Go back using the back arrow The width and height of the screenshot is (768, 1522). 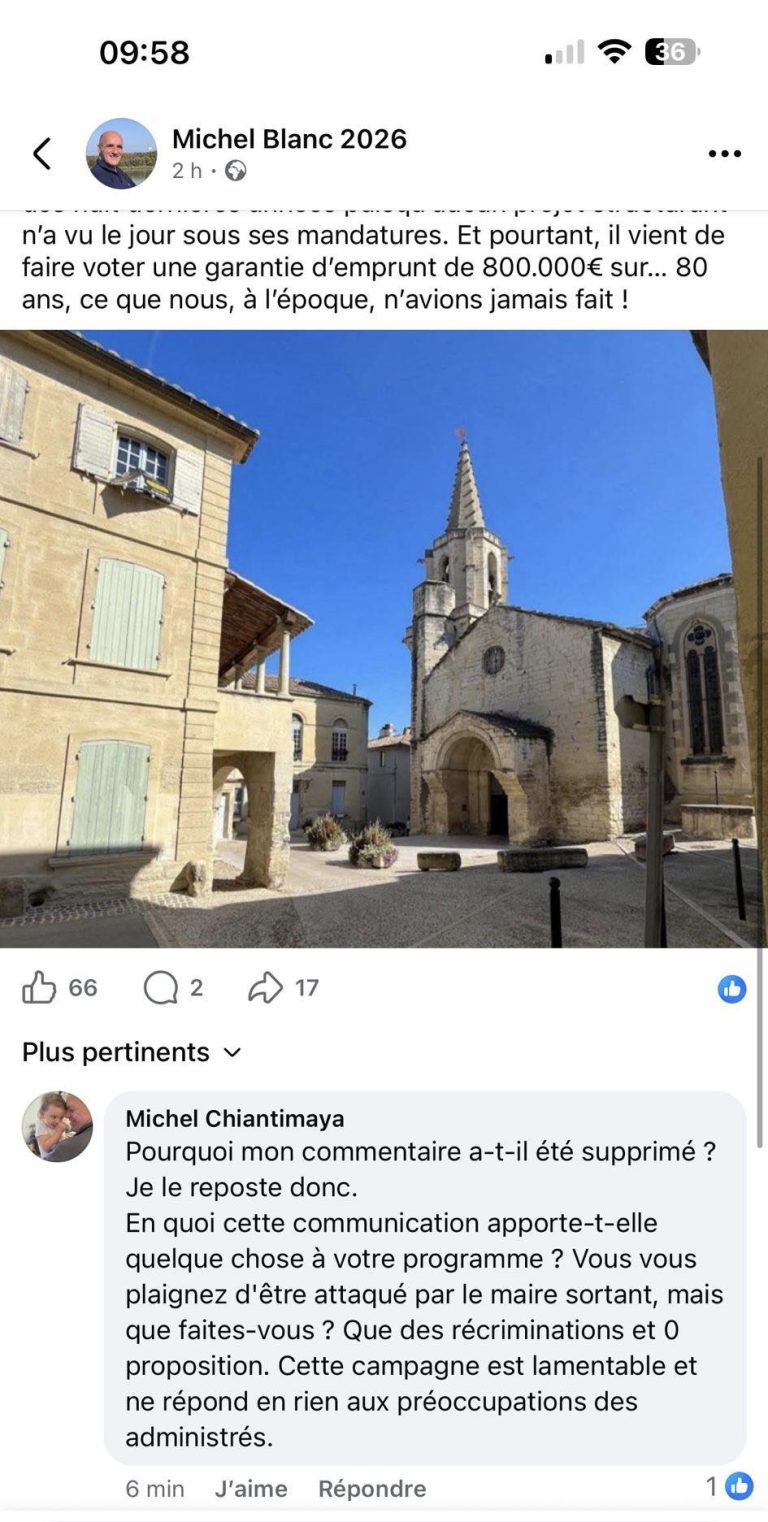point(41,154)
